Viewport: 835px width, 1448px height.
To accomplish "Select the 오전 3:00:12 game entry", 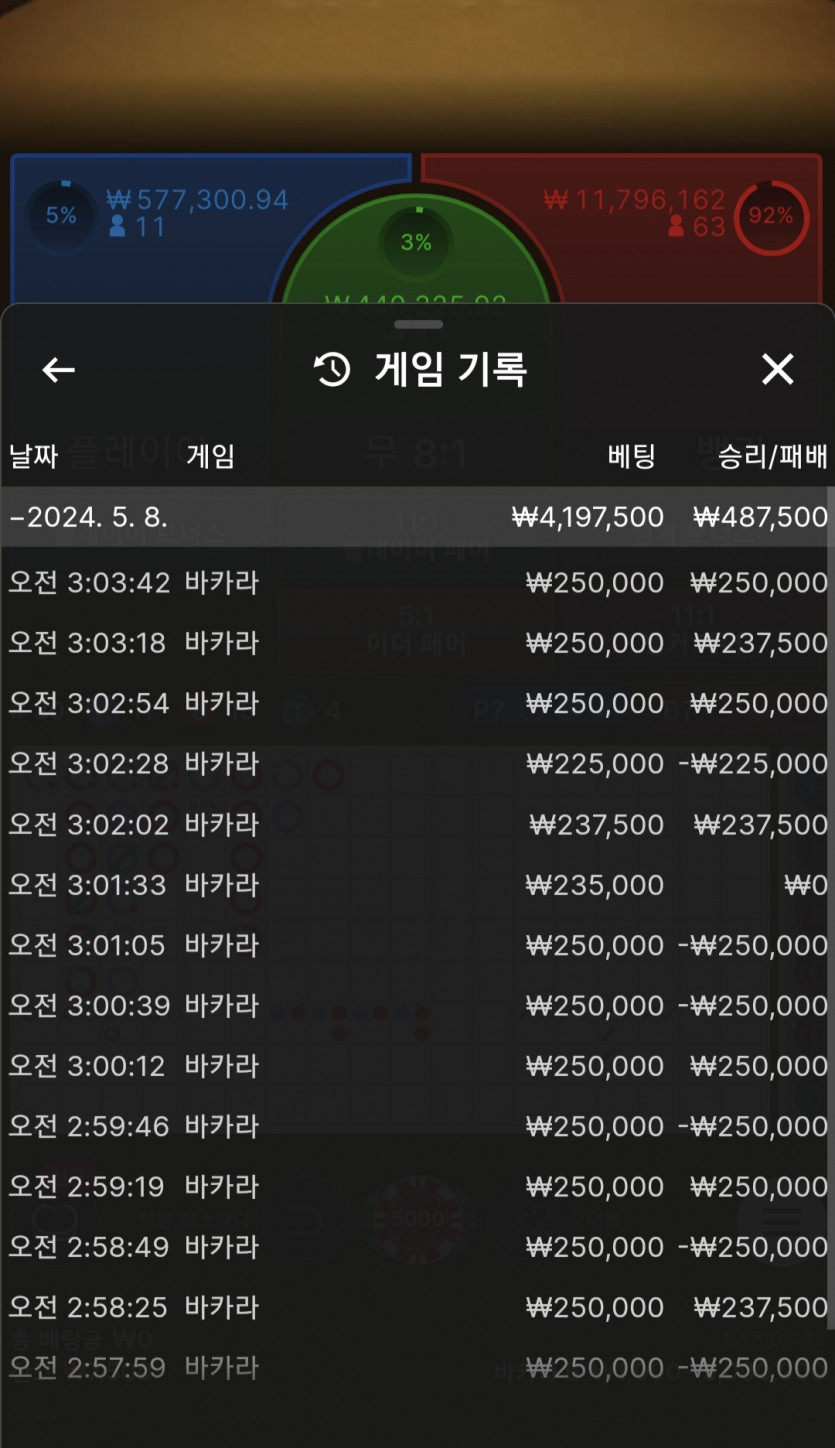I will pos(417,1065).
